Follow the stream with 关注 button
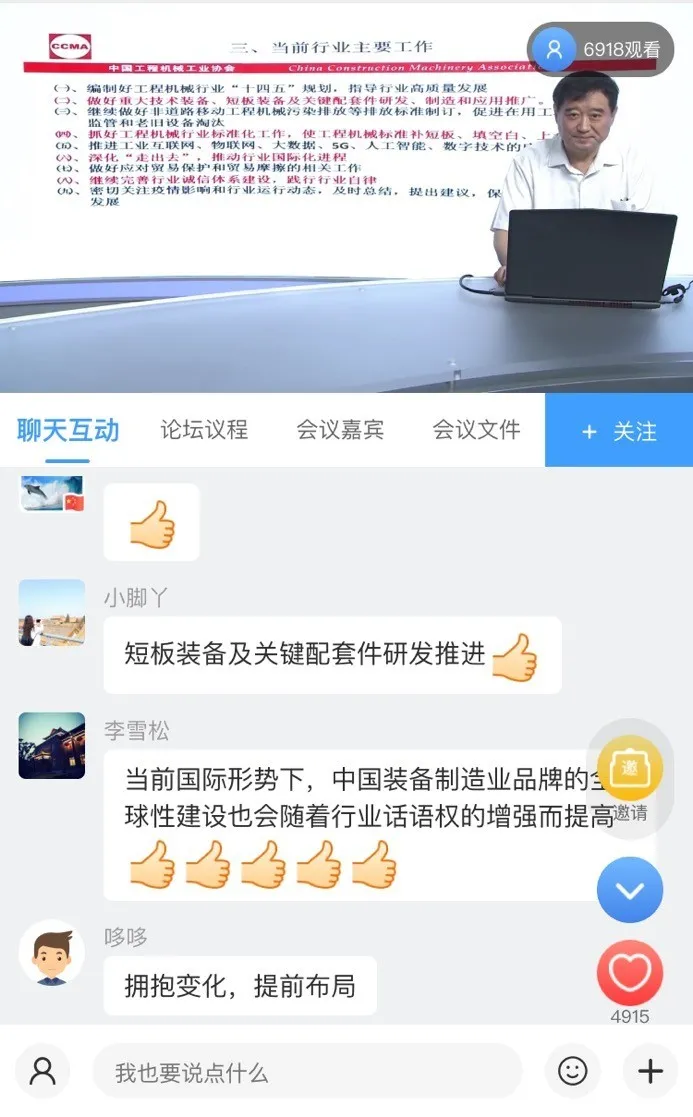Viewport: 693px width, 1117px height. [619, 431]
